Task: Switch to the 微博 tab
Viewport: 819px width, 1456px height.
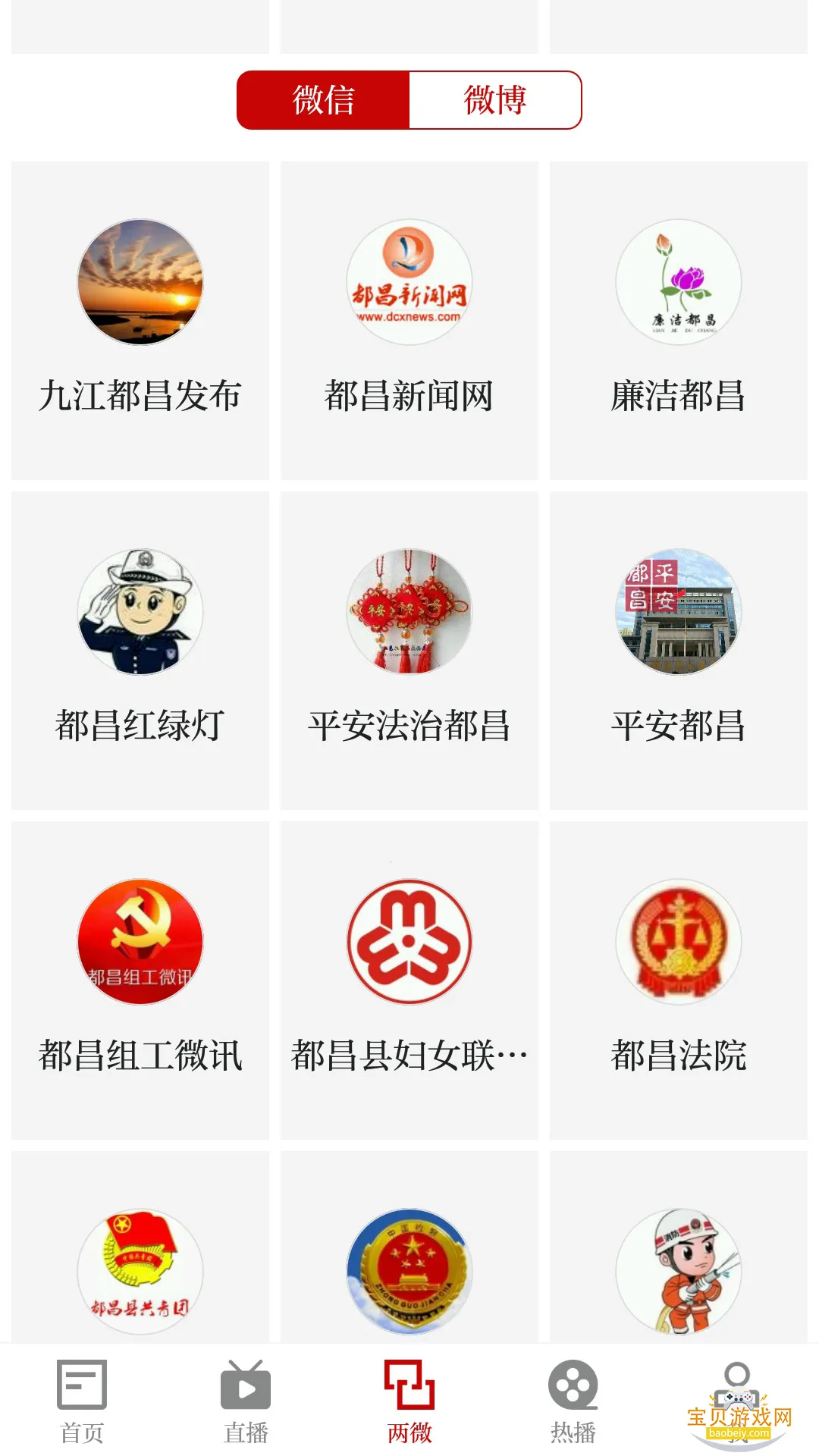Action: [495, 99]
